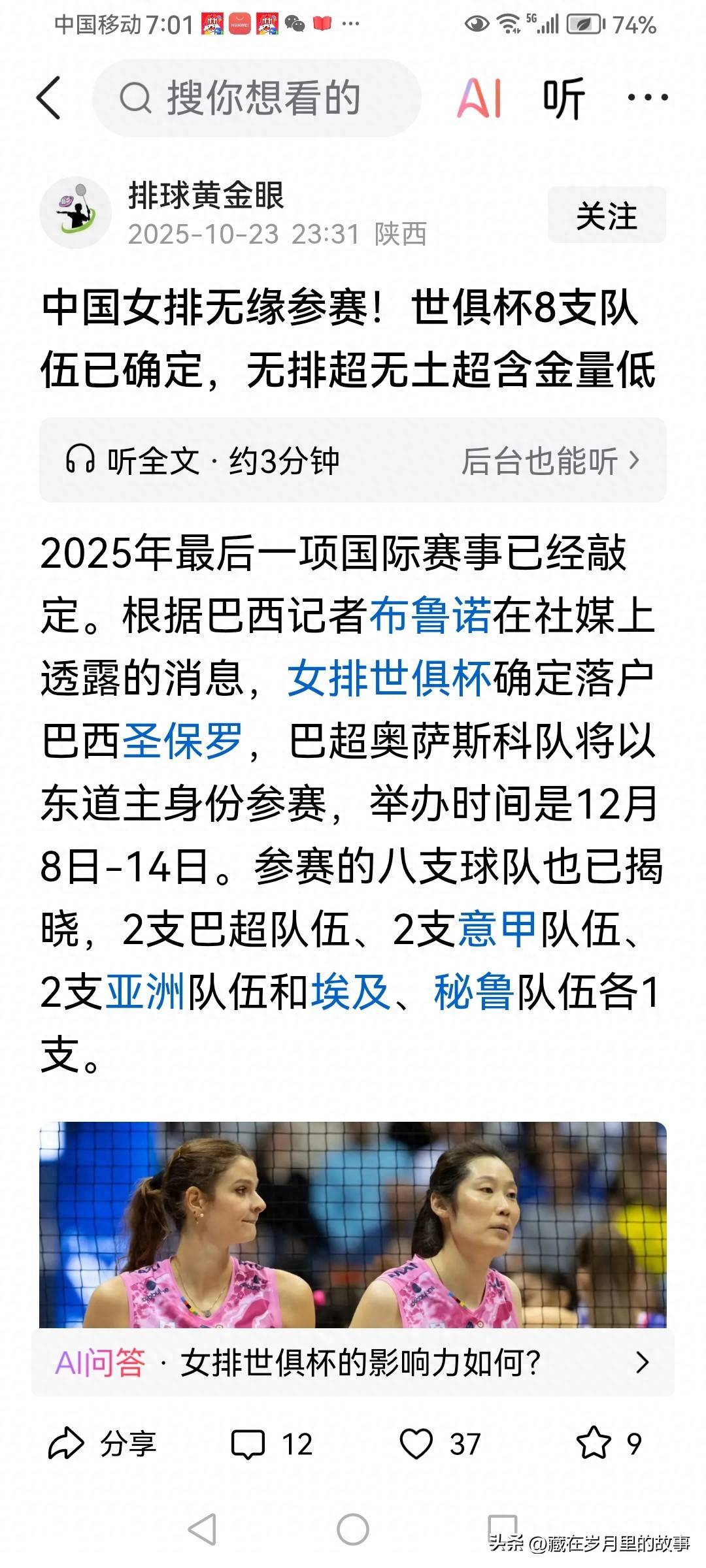Open the 圣保罗 keyword link
706x1568 pixels.
pyautogui.click(x=182, y=741)
